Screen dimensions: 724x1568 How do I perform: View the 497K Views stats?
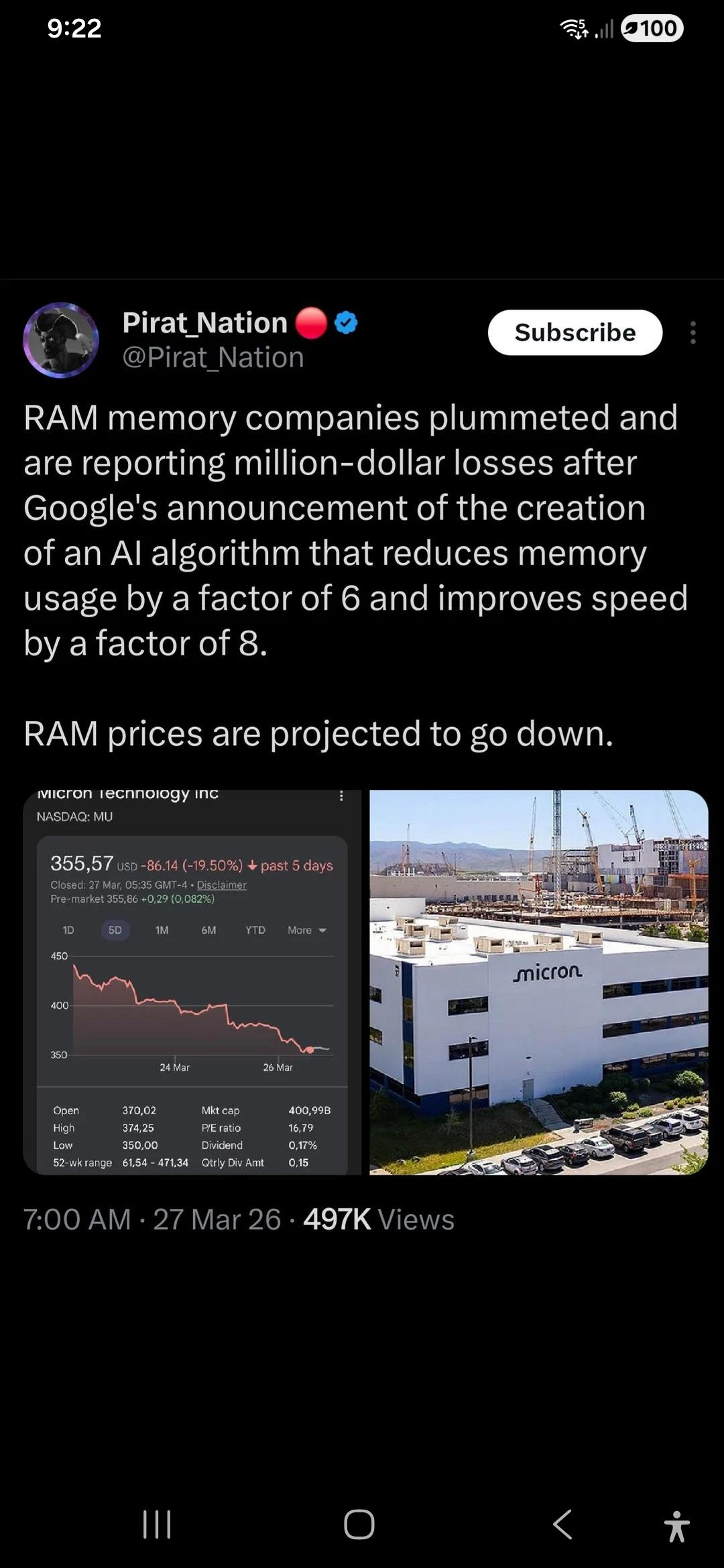[379, 1219]
